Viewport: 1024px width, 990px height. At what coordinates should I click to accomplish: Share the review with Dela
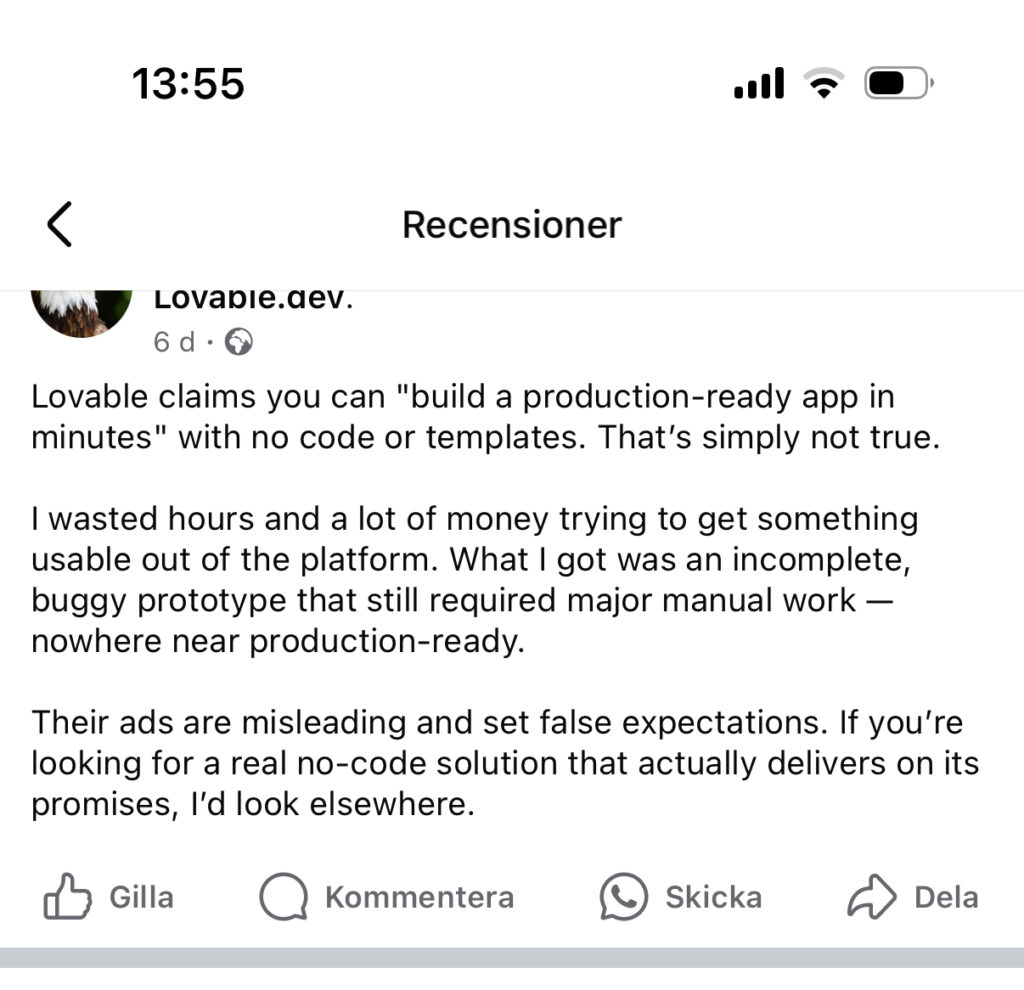pyautogui.click(x=912, y=897)
